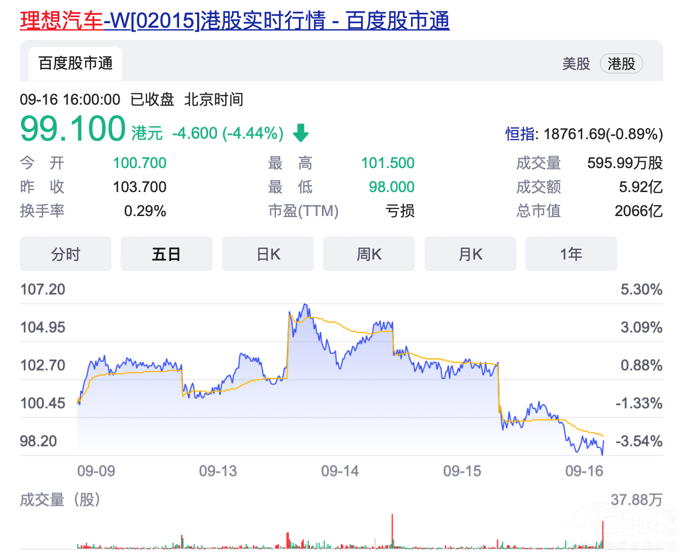Open the 百度股市通 tab

75,63
